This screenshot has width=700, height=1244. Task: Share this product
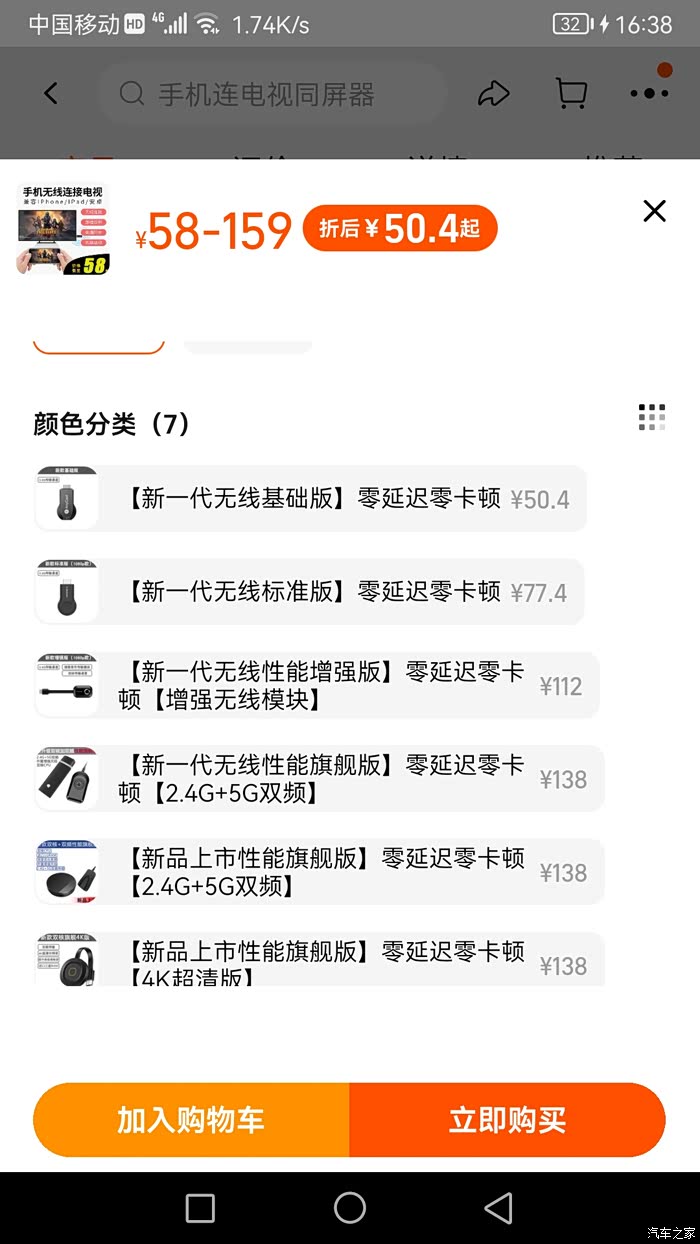pyautogui.click(x=494, y=94)
